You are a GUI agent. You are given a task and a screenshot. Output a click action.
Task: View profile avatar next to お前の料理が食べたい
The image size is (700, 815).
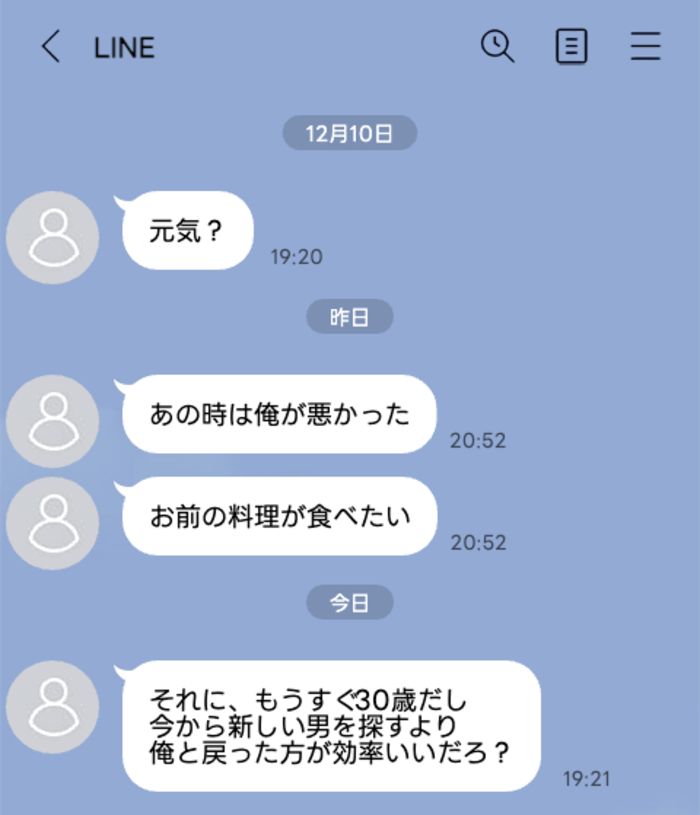[x=52, y=523]
